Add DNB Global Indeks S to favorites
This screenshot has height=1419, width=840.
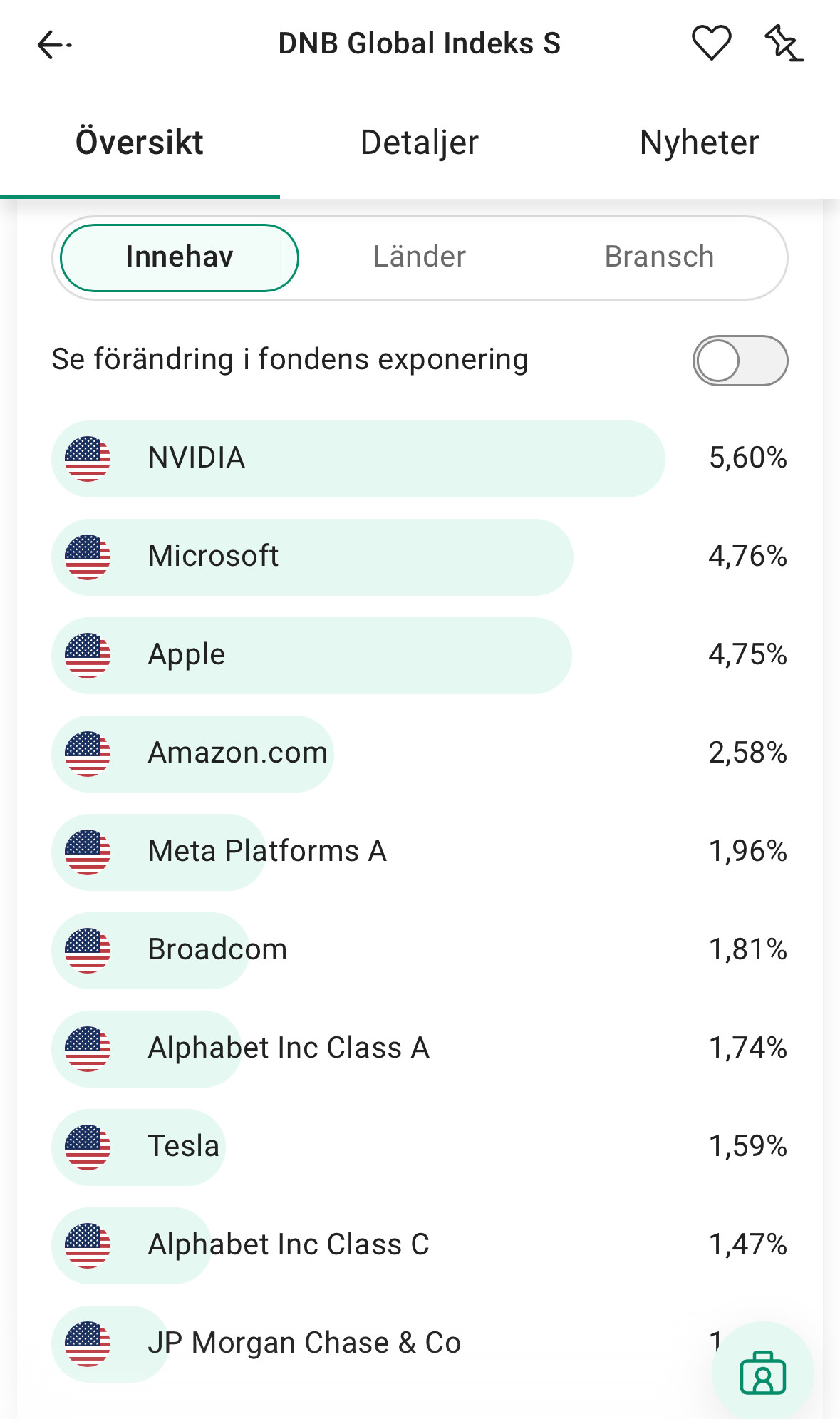(711, 43)
